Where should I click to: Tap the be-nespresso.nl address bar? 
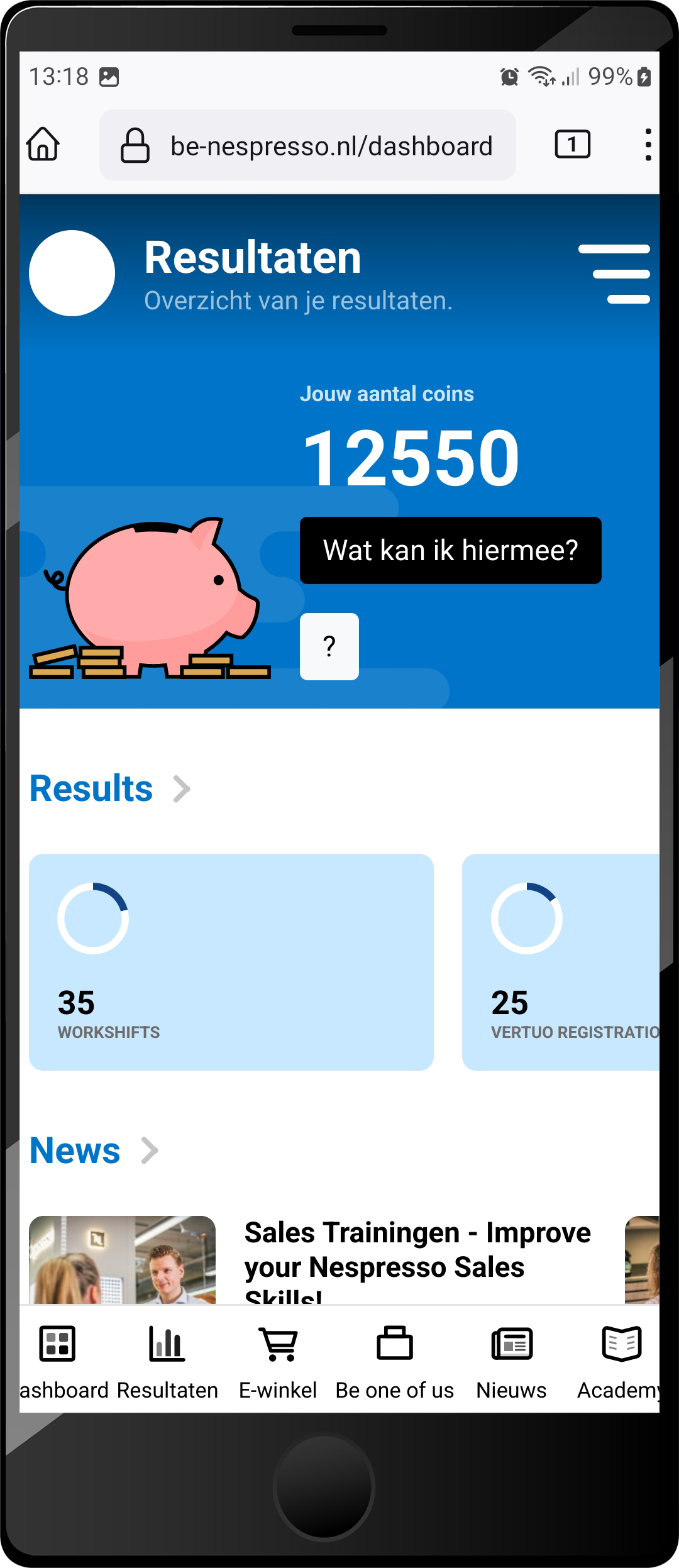[x=307, y=146]
